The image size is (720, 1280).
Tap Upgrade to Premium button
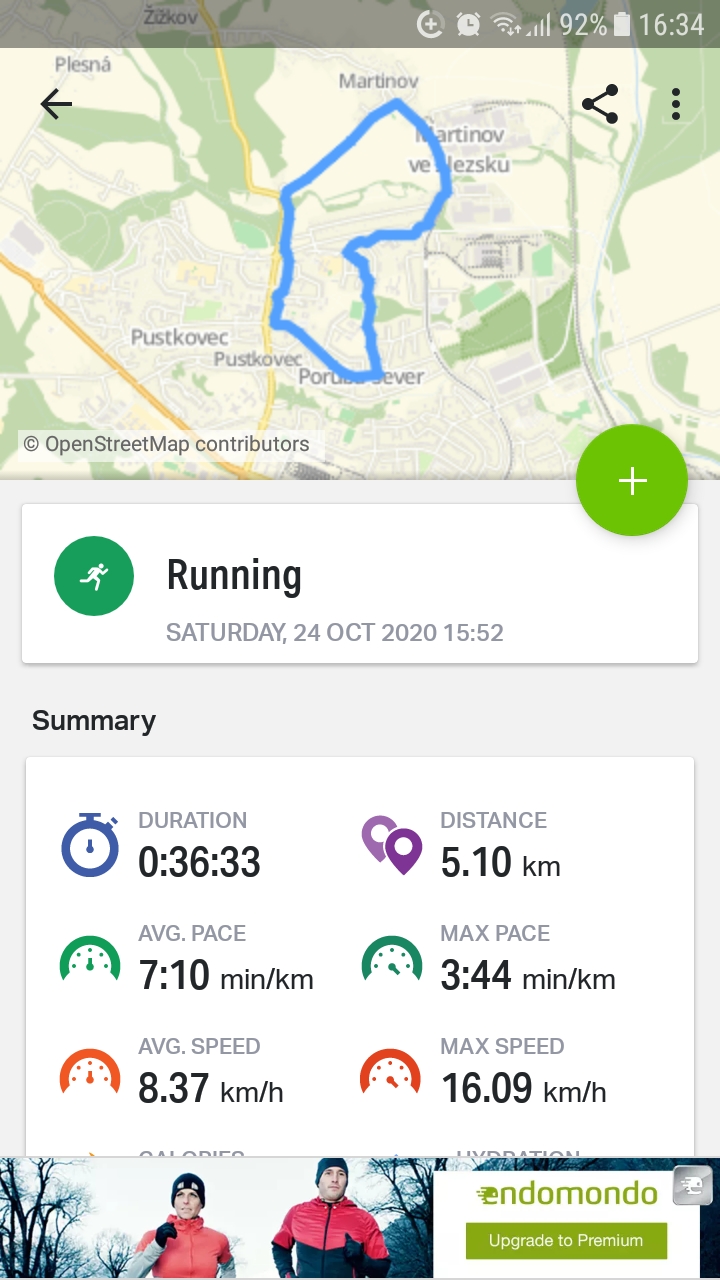[x=566, y=1240]
